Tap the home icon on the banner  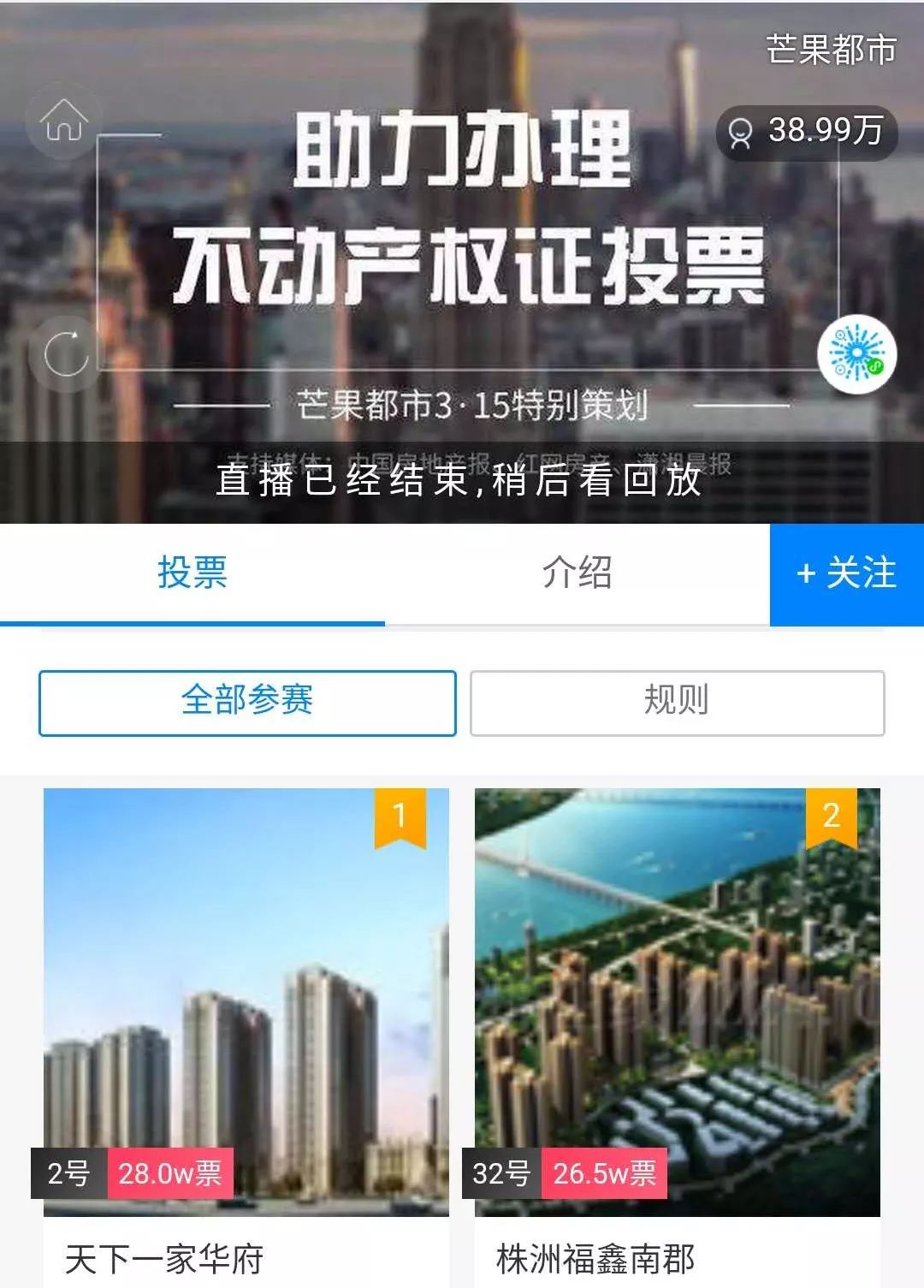pos(65,121)
